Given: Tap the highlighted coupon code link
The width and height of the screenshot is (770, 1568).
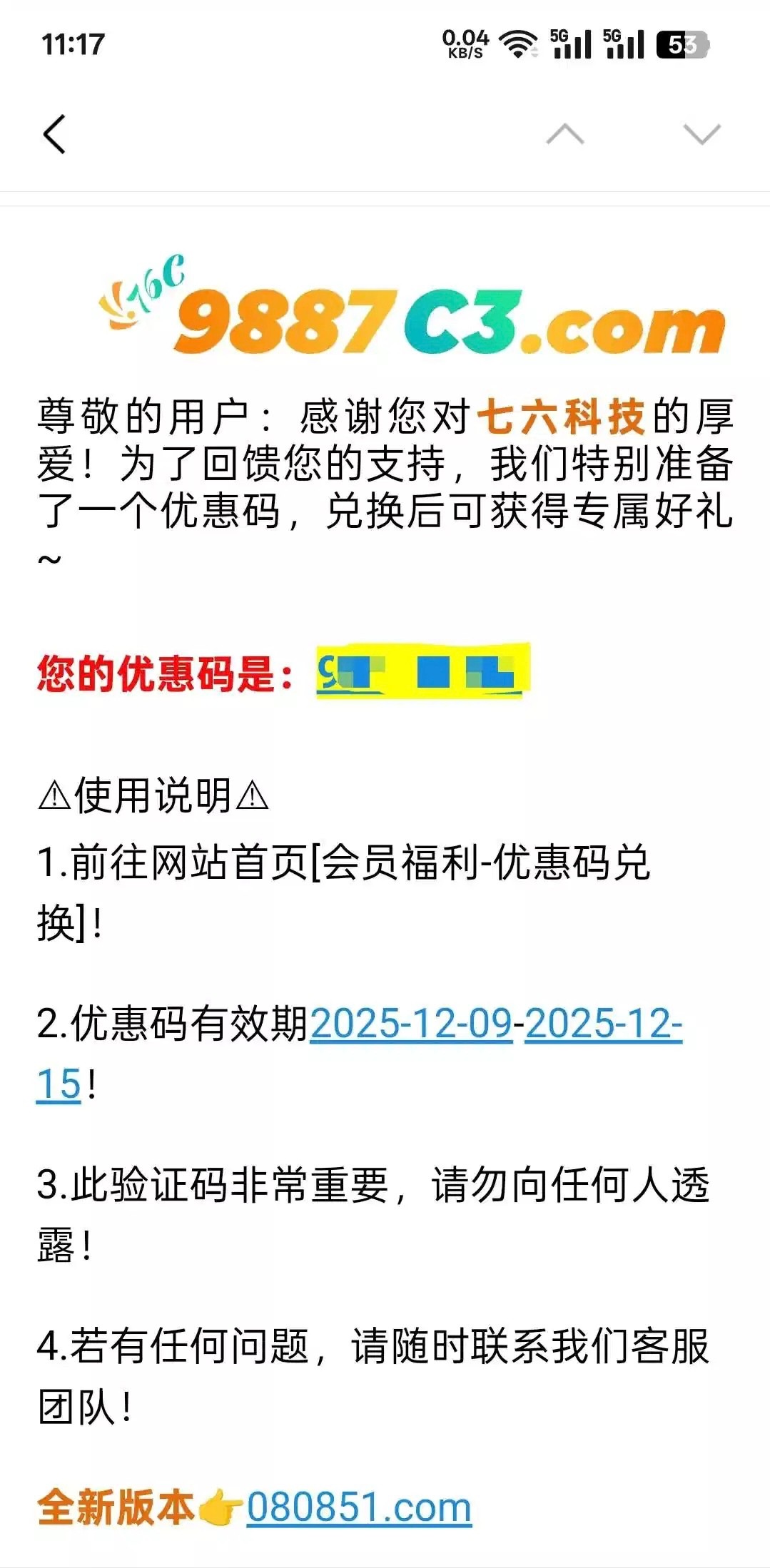Looking at the screenshot, I should 422,671.
